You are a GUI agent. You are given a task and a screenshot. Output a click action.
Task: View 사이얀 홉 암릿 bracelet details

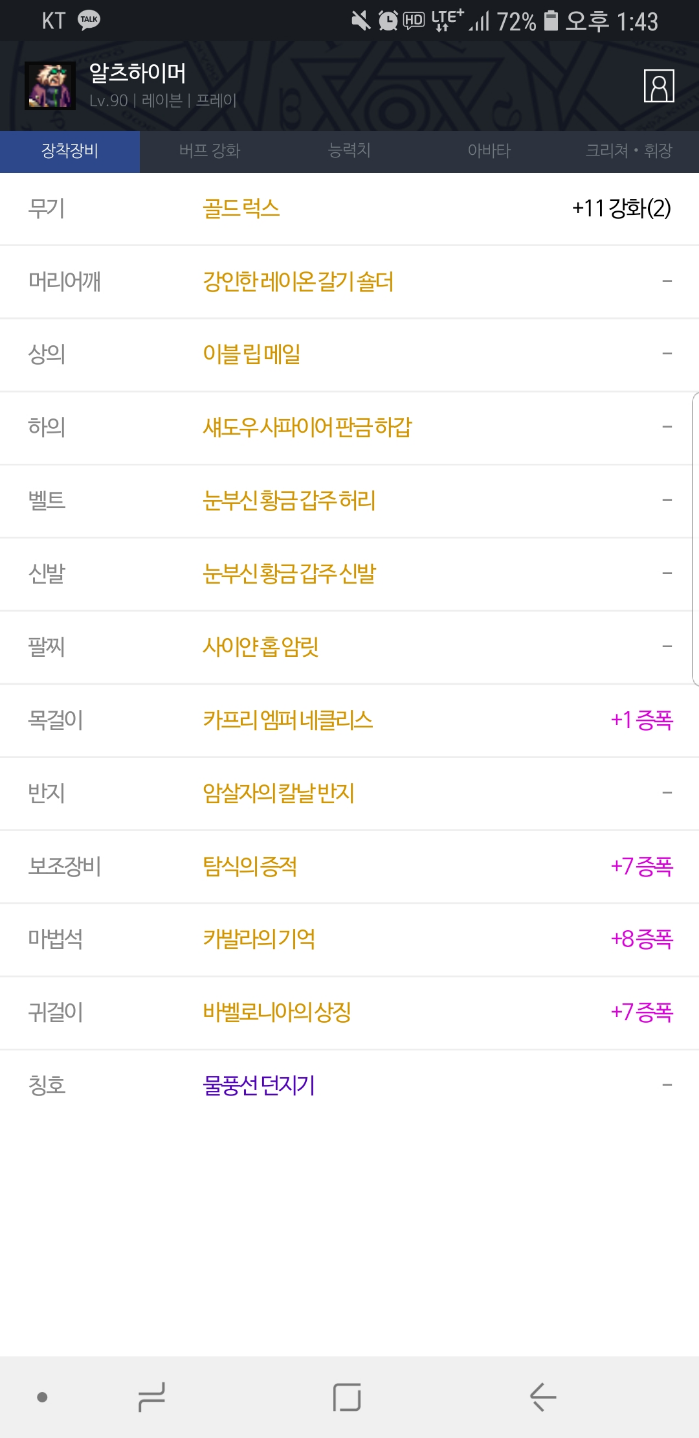point(260,647)
